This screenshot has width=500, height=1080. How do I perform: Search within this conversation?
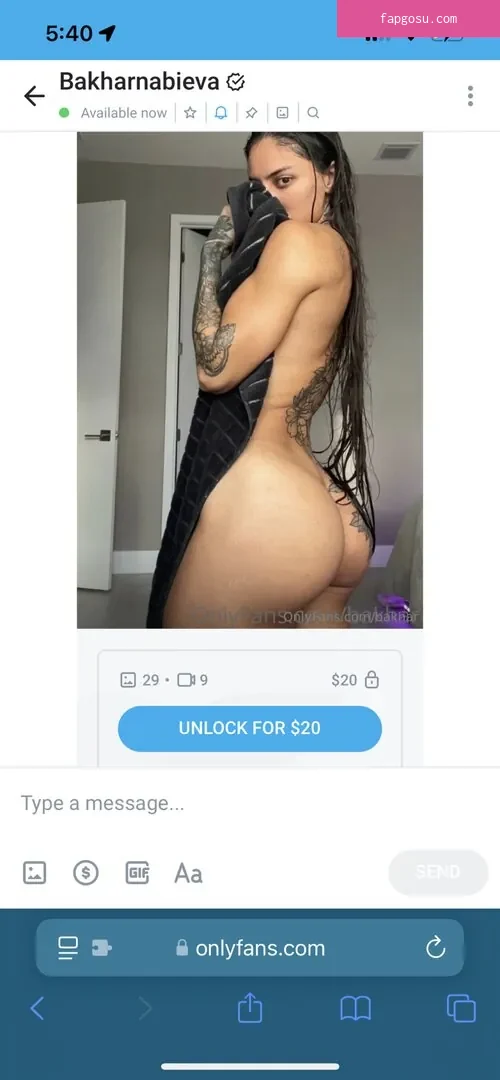pos(313,113)
